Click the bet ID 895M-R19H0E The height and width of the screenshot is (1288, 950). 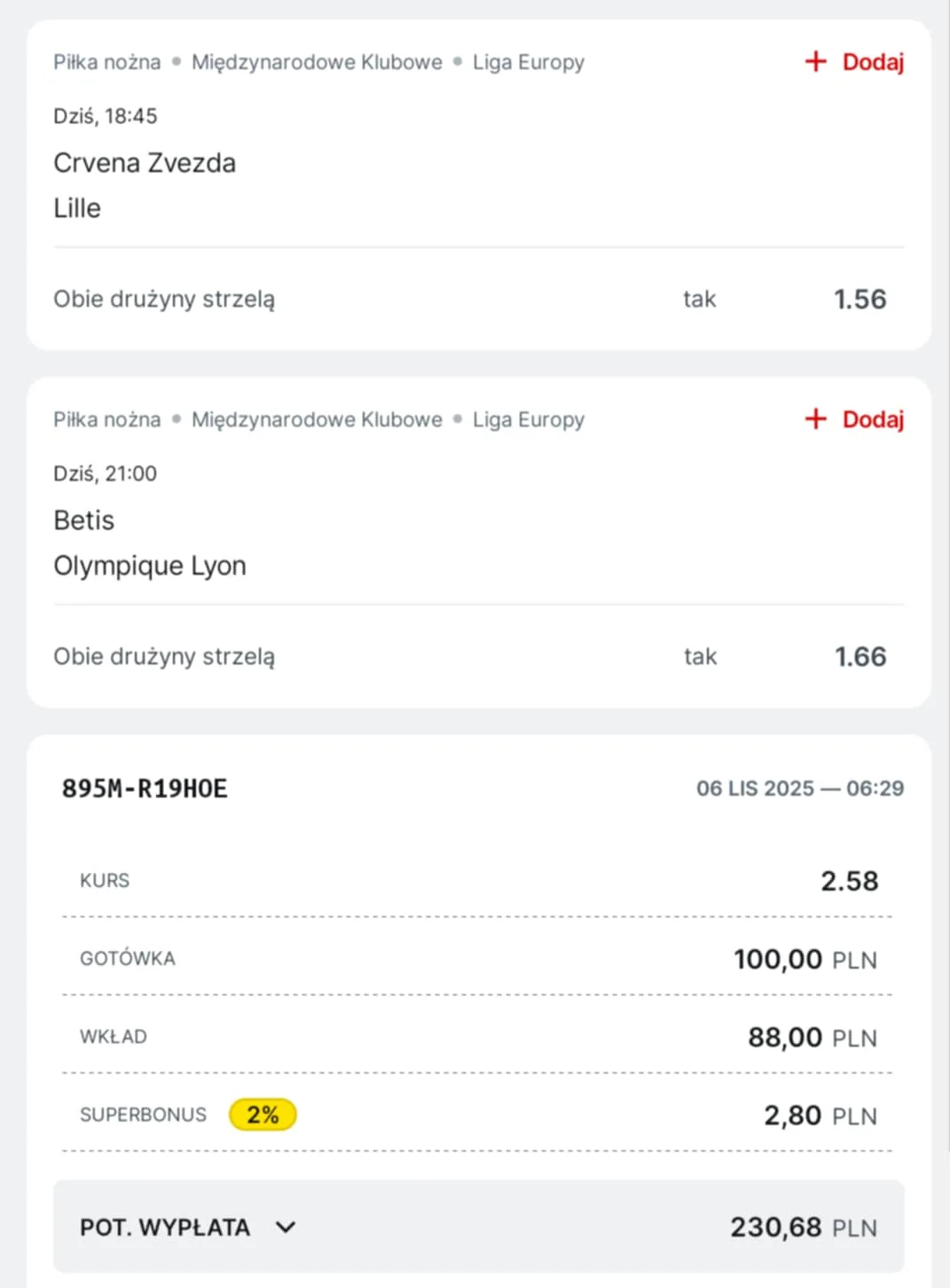pyautogui.click(x=145, y=788)
